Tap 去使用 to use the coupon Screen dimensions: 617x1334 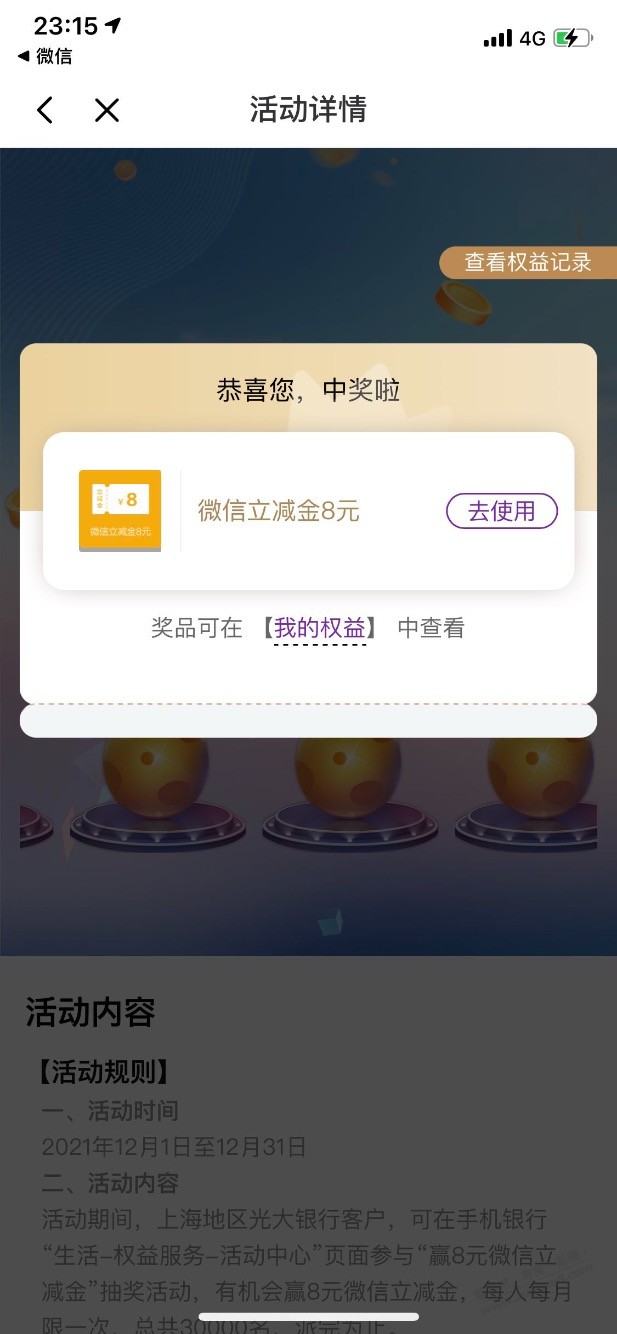501,511
